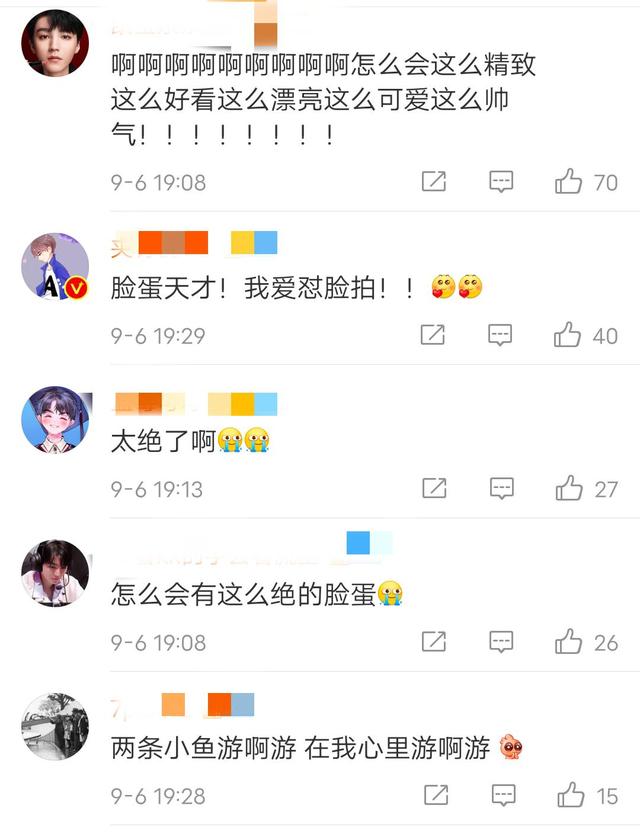Reply to the comment 怎么会有这么绝的脸蛋
The height and width of the screenshot is (834, 640).
point(501,641)
